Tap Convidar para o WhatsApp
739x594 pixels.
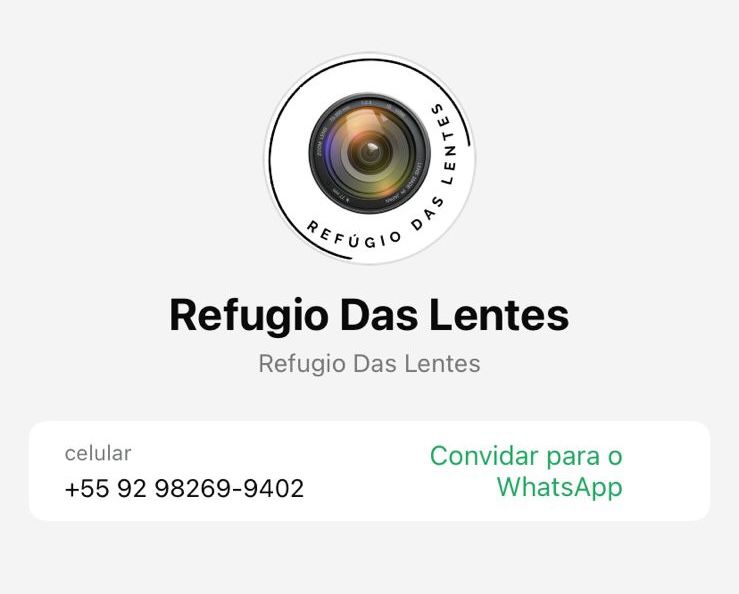click(526, 471)
